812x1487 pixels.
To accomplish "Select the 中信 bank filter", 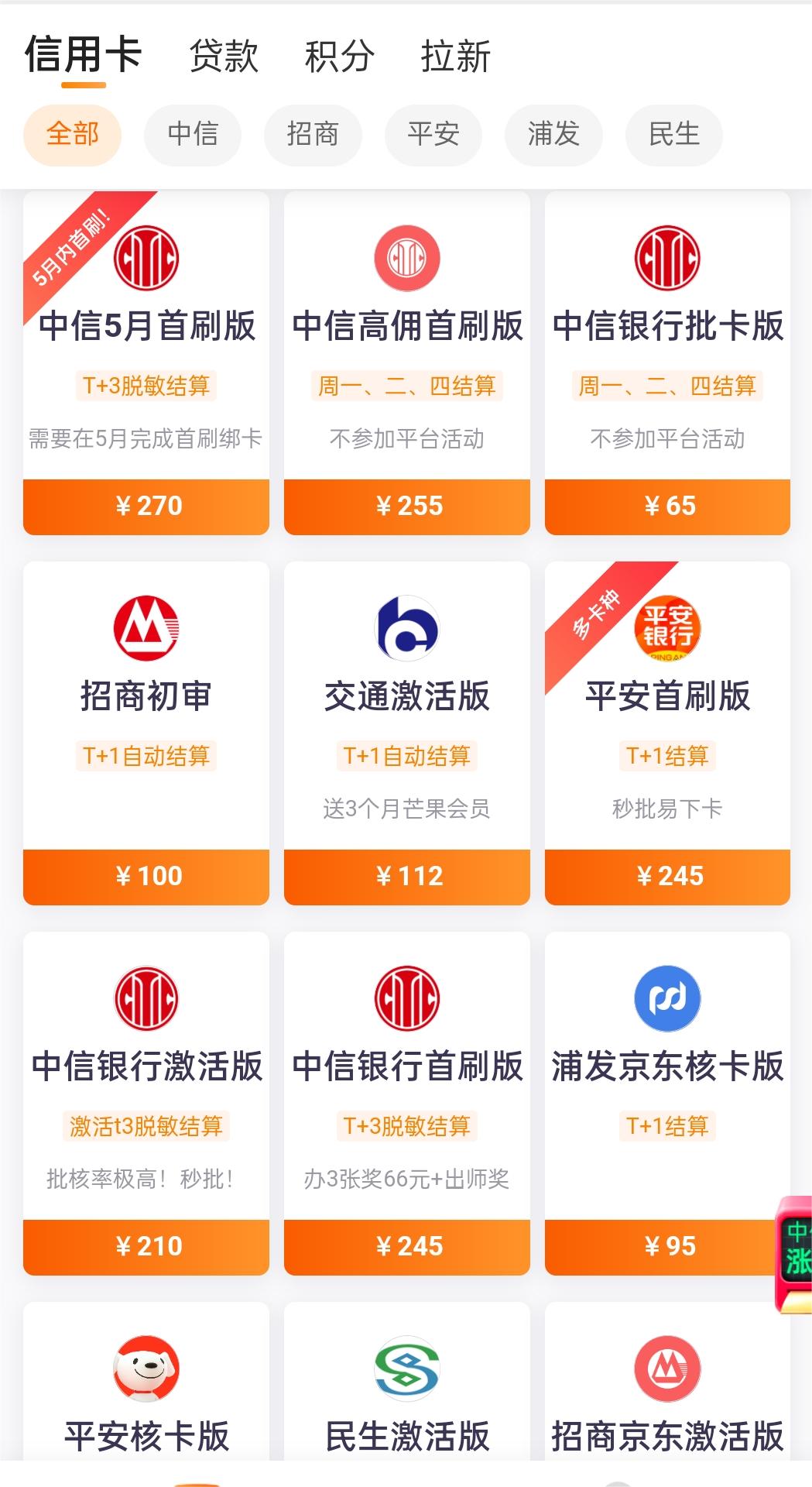I will (192, 134).
